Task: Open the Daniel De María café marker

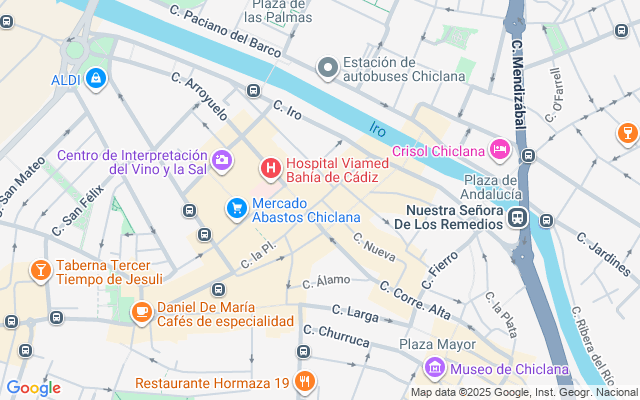Action: [142, 313]
